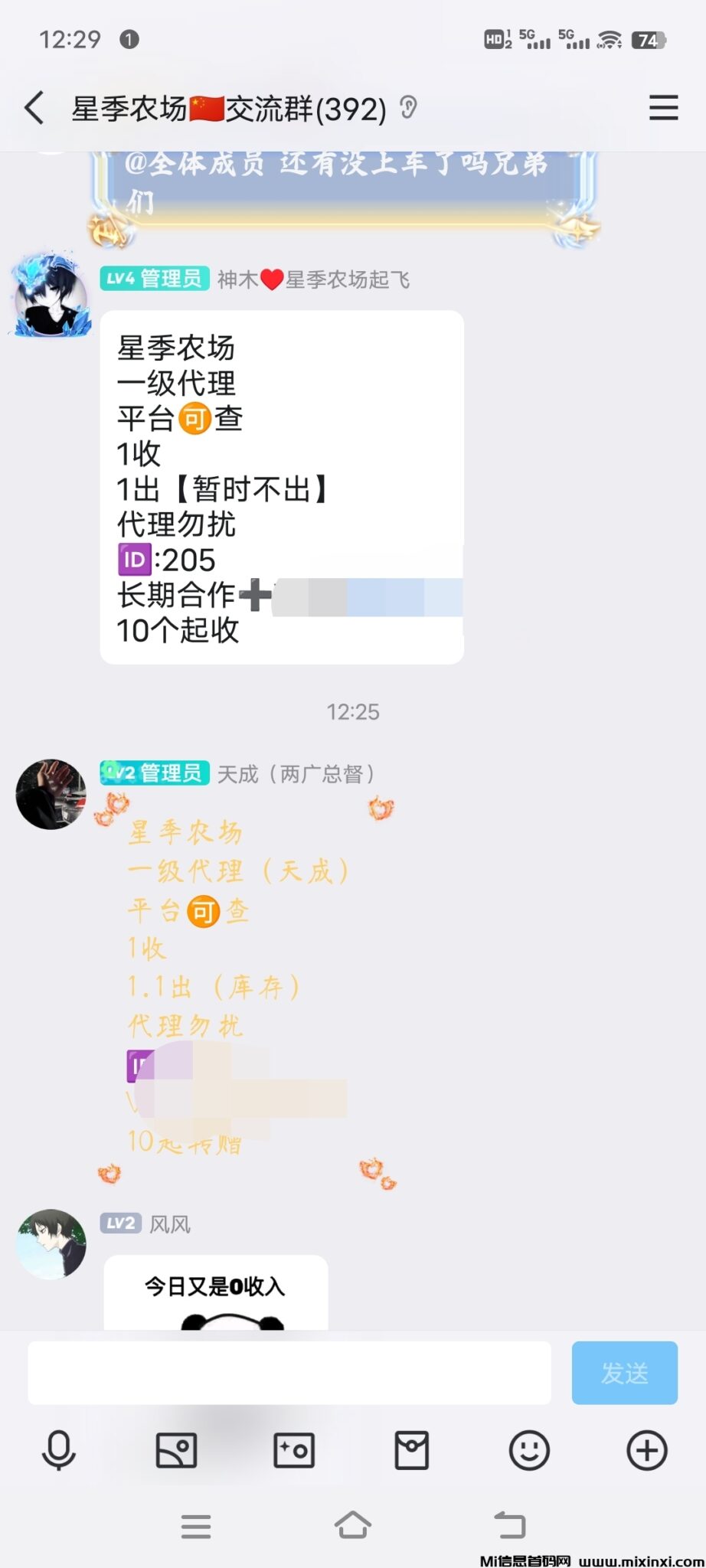Go back from the group chat
Image resolution: width=706 pixels, height=1568 pixels.
click(34, 108)
